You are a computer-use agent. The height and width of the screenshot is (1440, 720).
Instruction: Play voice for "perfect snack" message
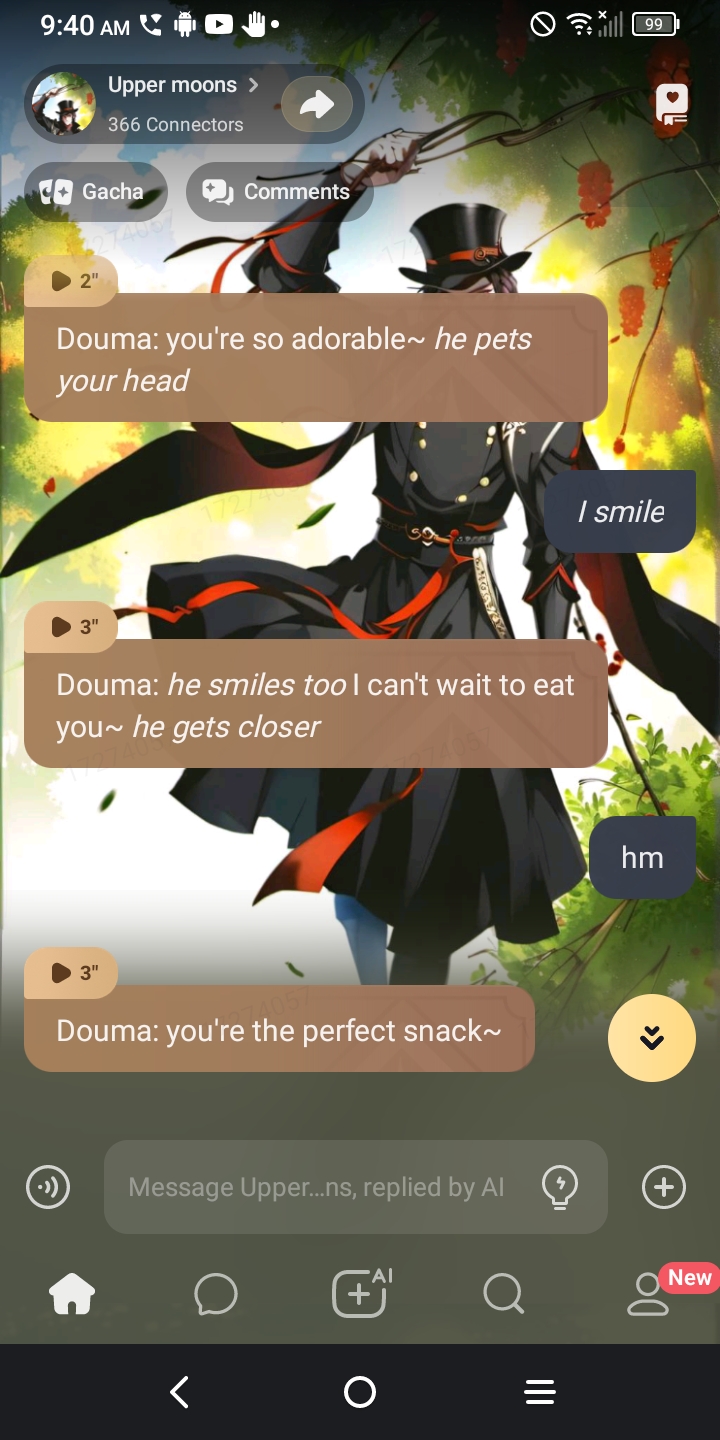(71, 973)
